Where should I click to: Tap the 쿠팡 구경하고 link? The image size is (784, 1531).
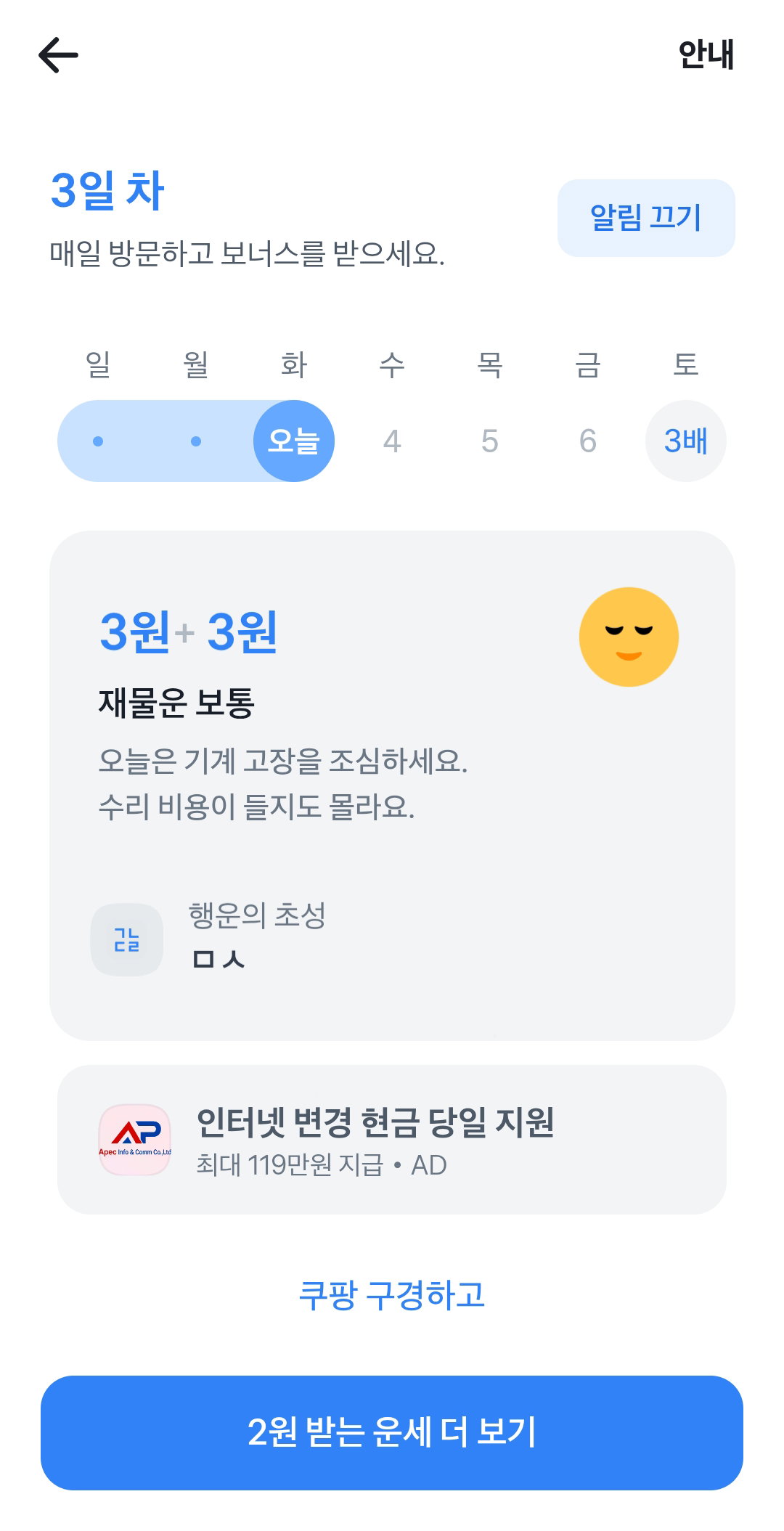tap(392, 1295)
